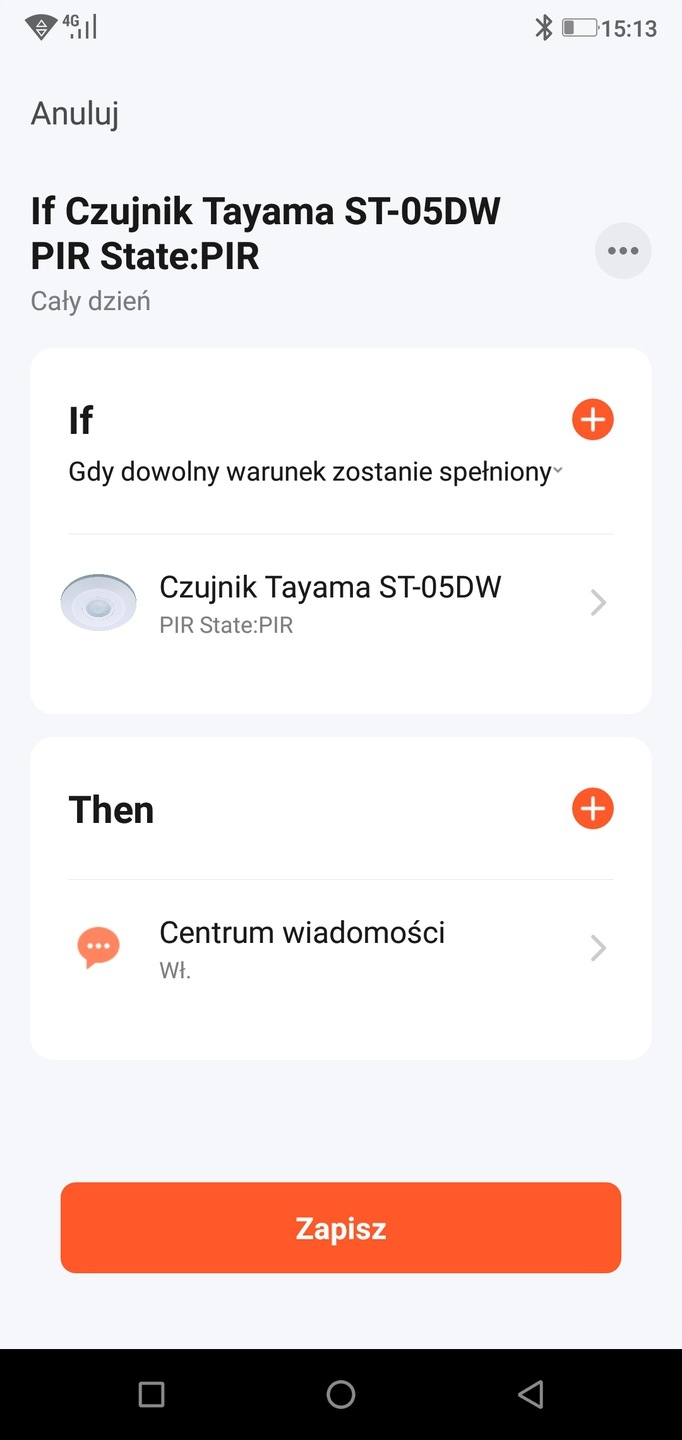Go to the home screen
The width and height of the screenshot is (682, 1440).
coord(341,1394)
